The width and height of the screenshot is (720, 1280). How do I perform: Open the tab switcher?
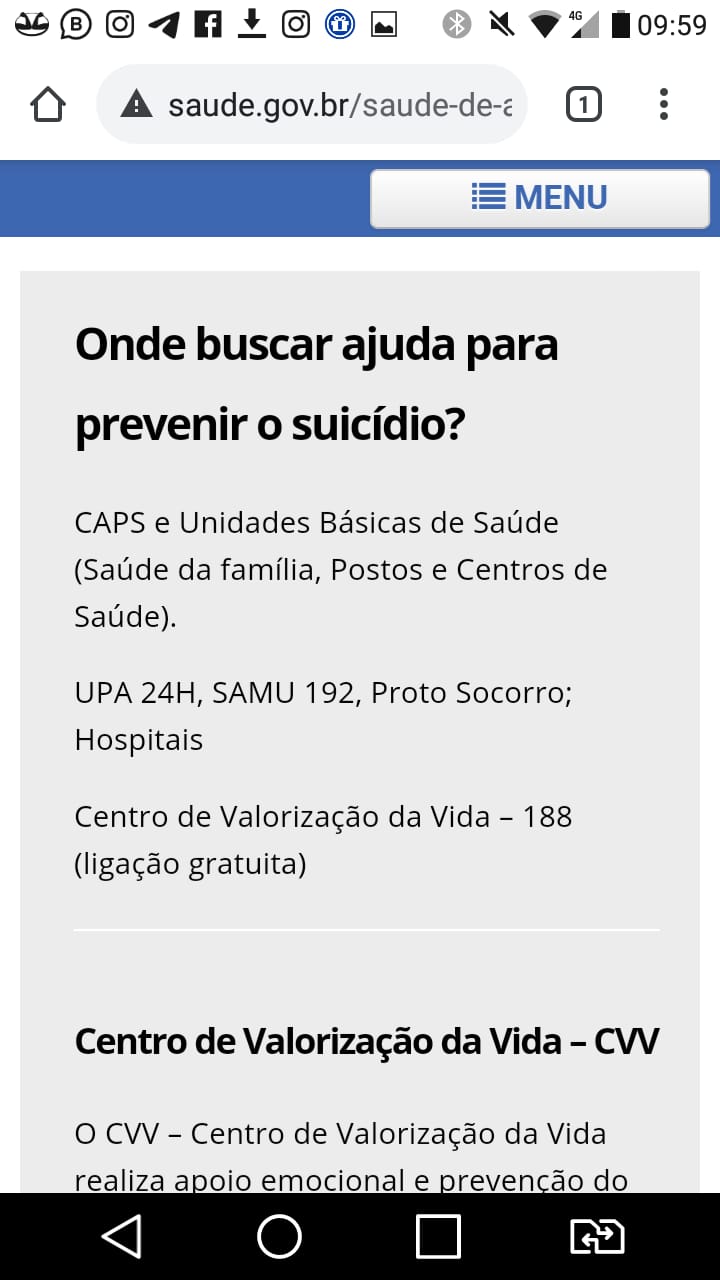coord(584,104)
